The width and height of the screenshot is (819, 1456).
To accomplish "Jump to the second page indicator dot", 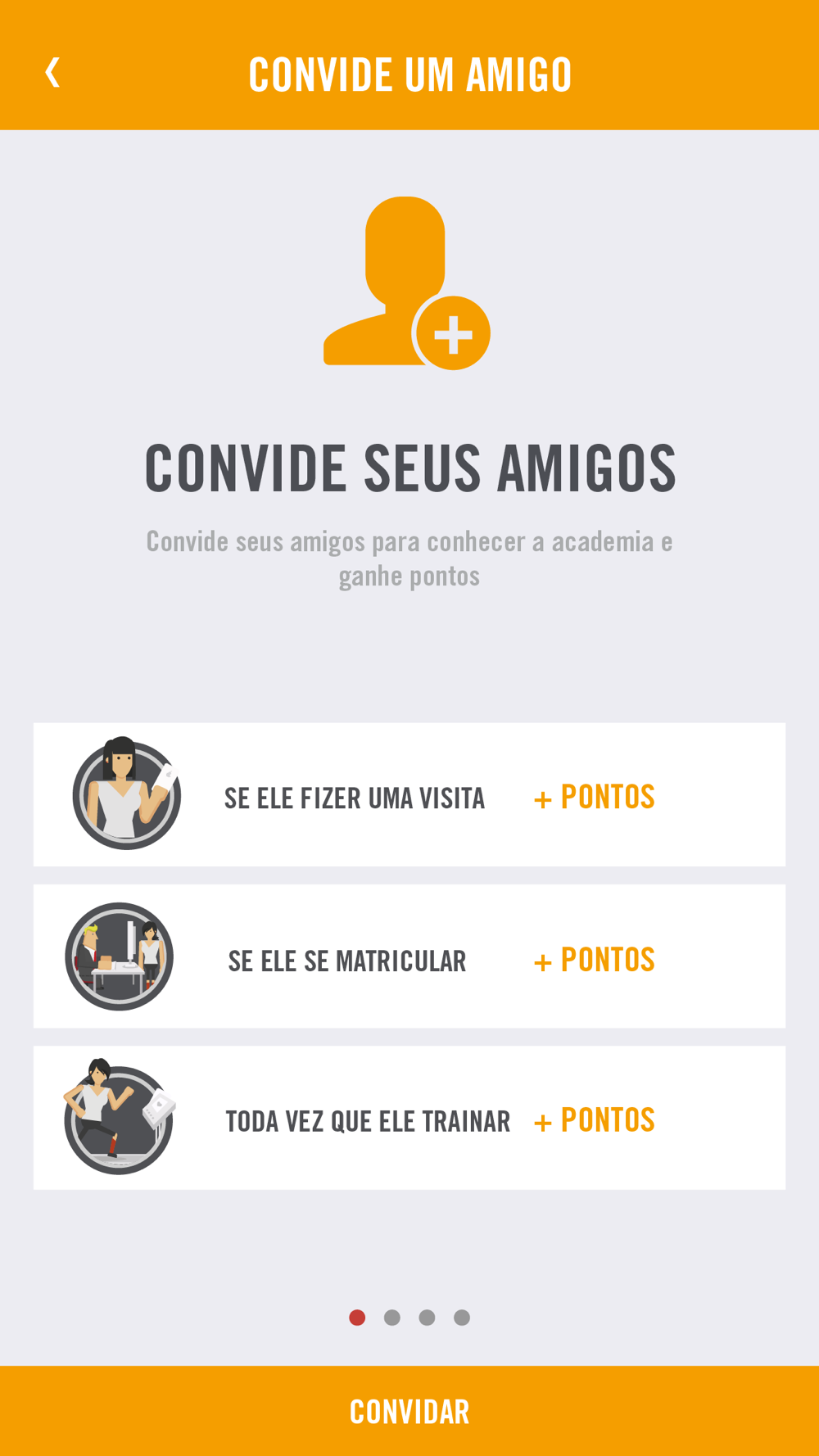I will click(x=392, y=1318).
